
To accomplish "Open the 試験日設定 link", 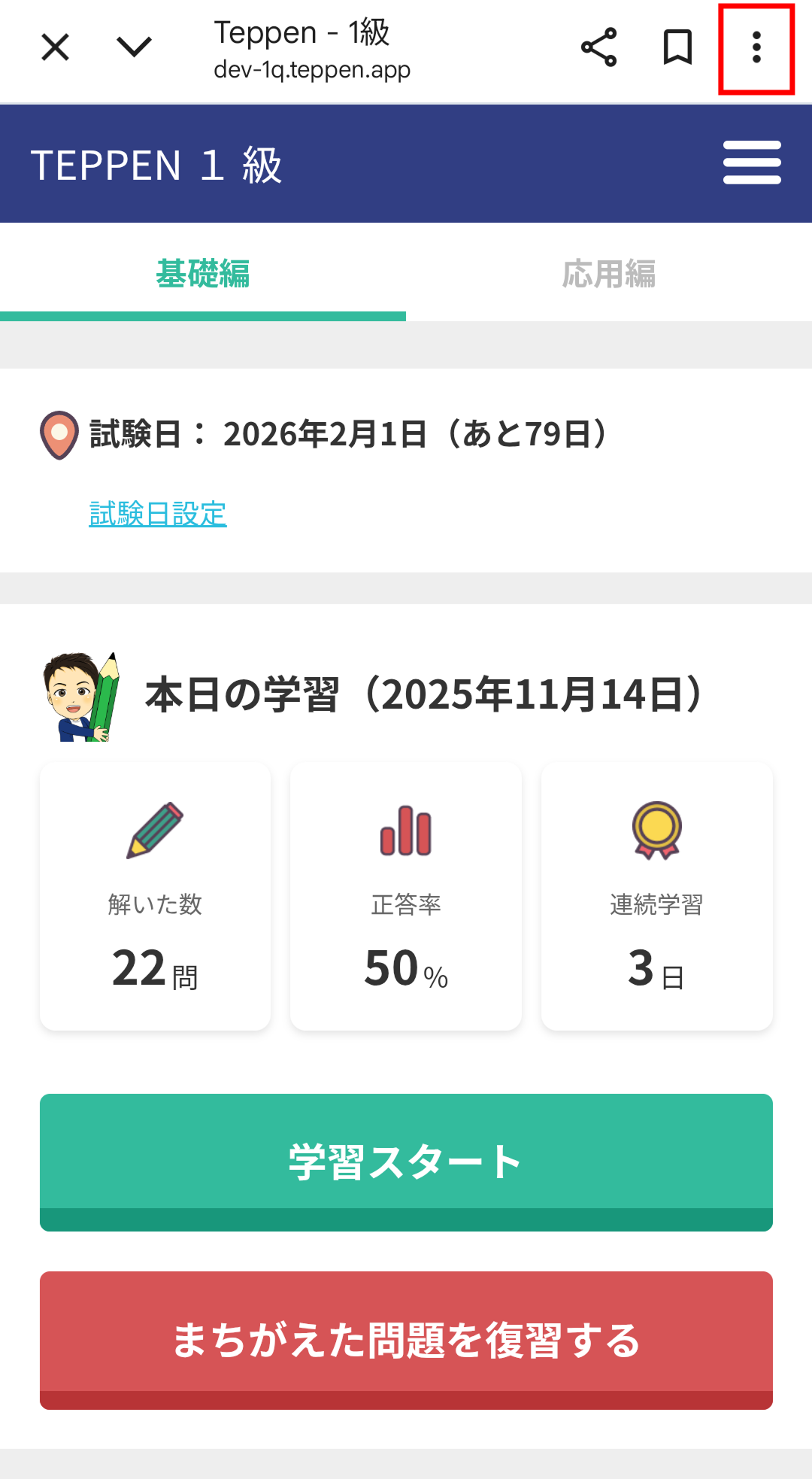I will [158, 514].
